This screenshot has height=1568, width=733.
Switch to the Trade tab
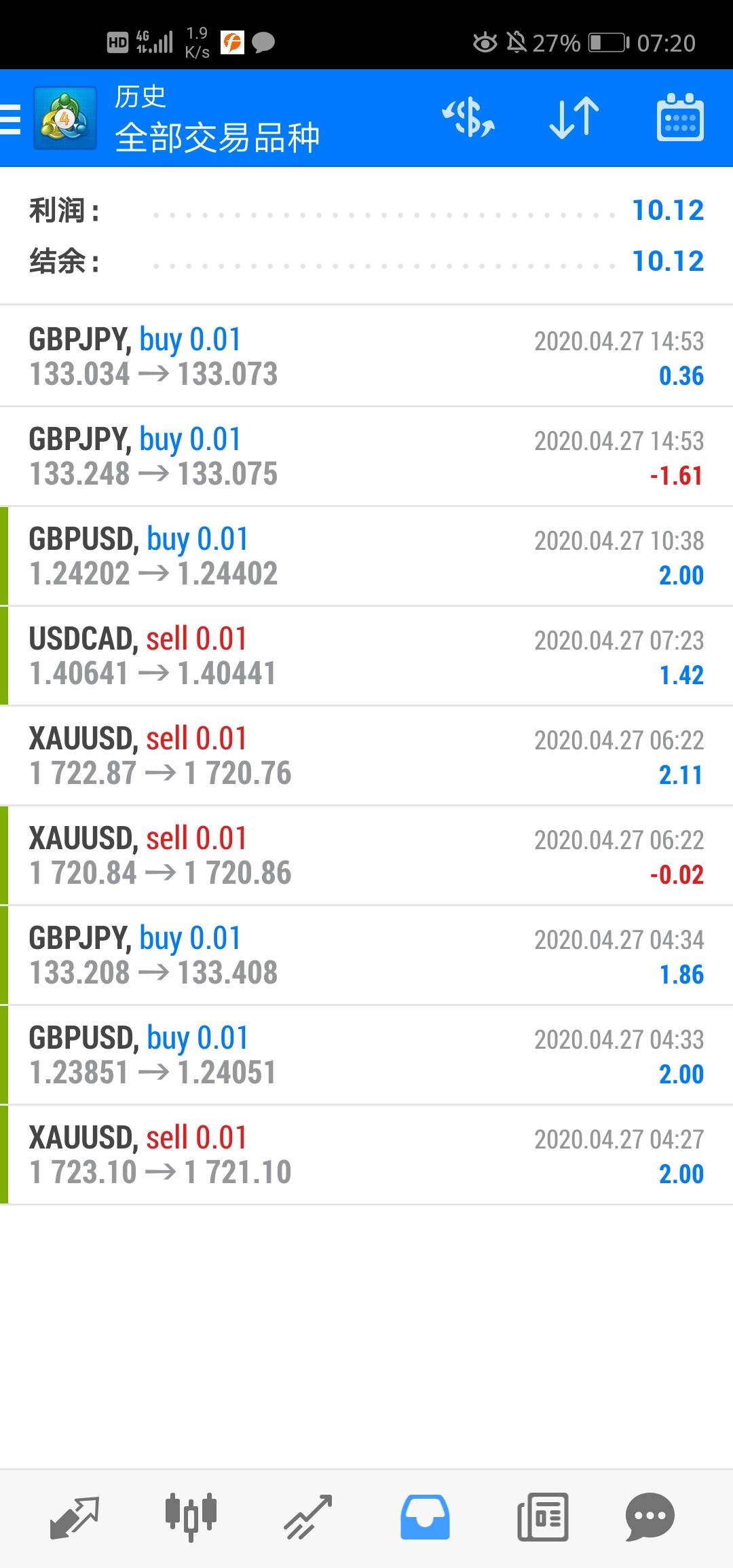click(307, 1517)
